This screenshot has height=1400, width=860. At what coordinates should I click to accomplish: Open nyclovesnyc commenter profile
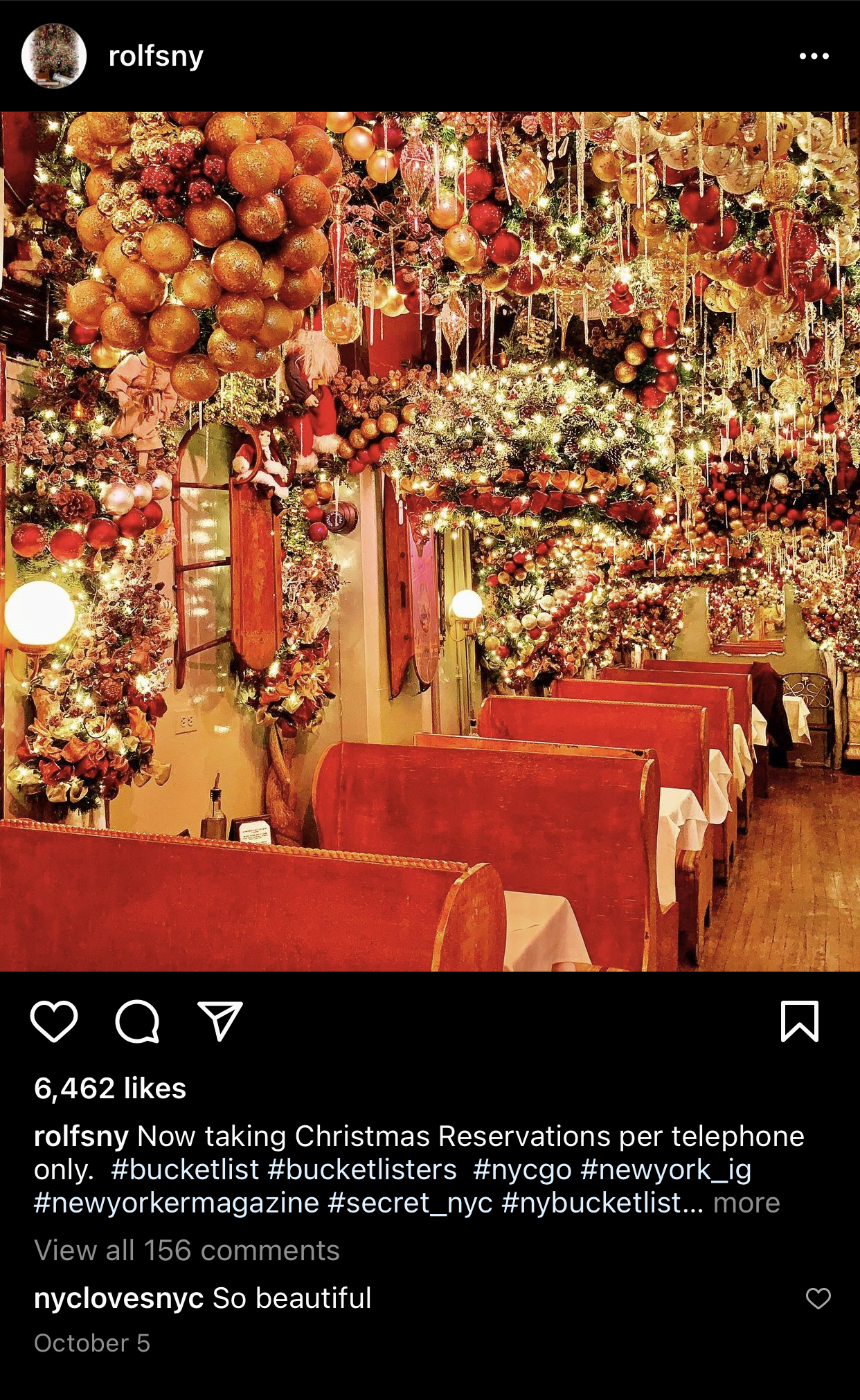point(119,1298)
